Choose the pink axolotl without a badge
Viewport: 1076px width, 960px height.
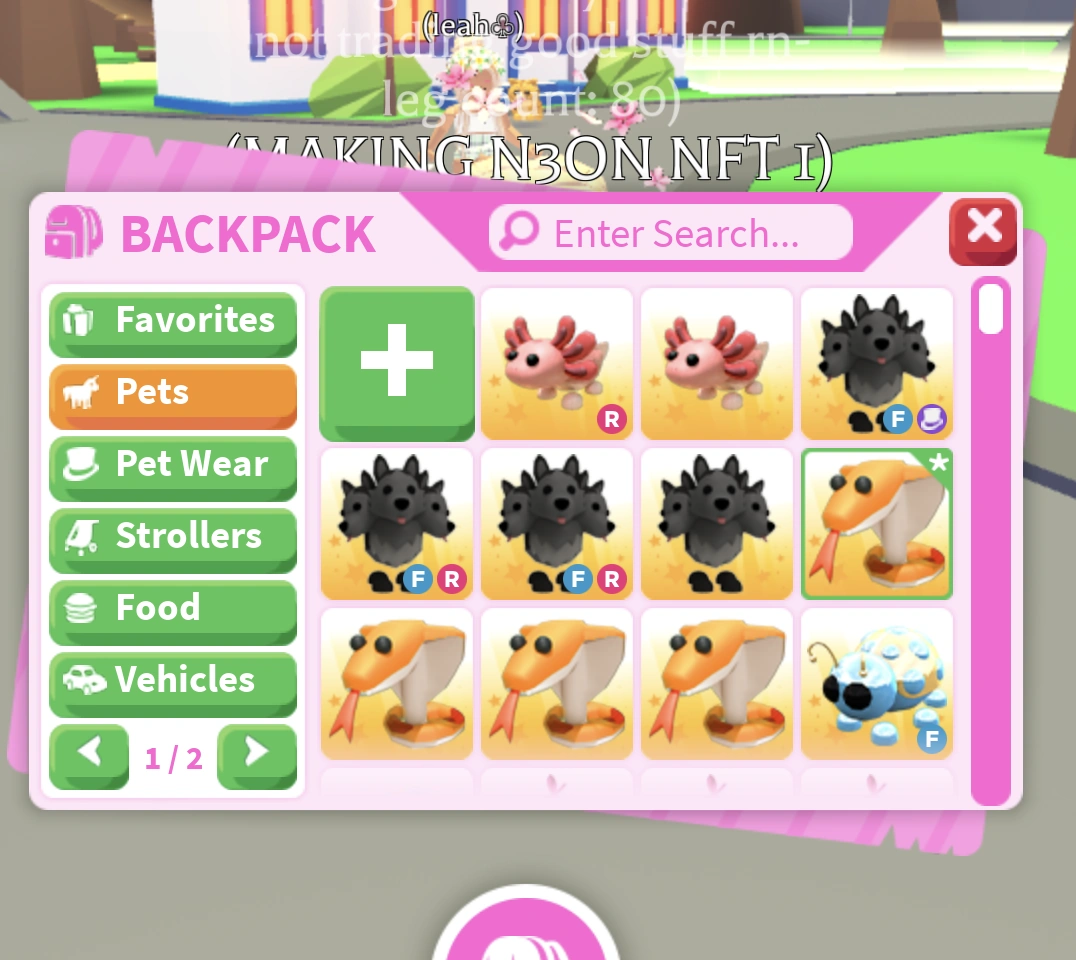717,364
